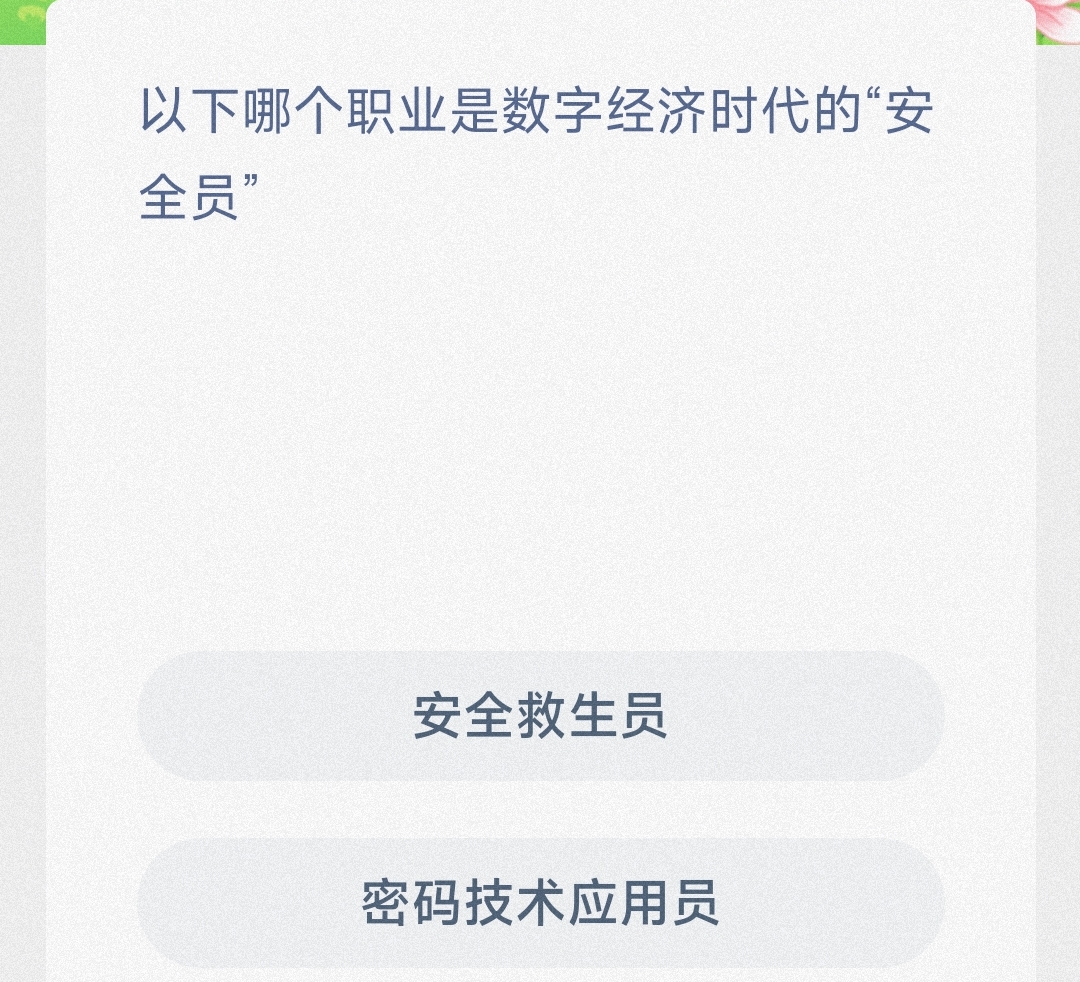Choose the option 密码技术应用员
The image size is (1080, 982).
tap(540, 903)
